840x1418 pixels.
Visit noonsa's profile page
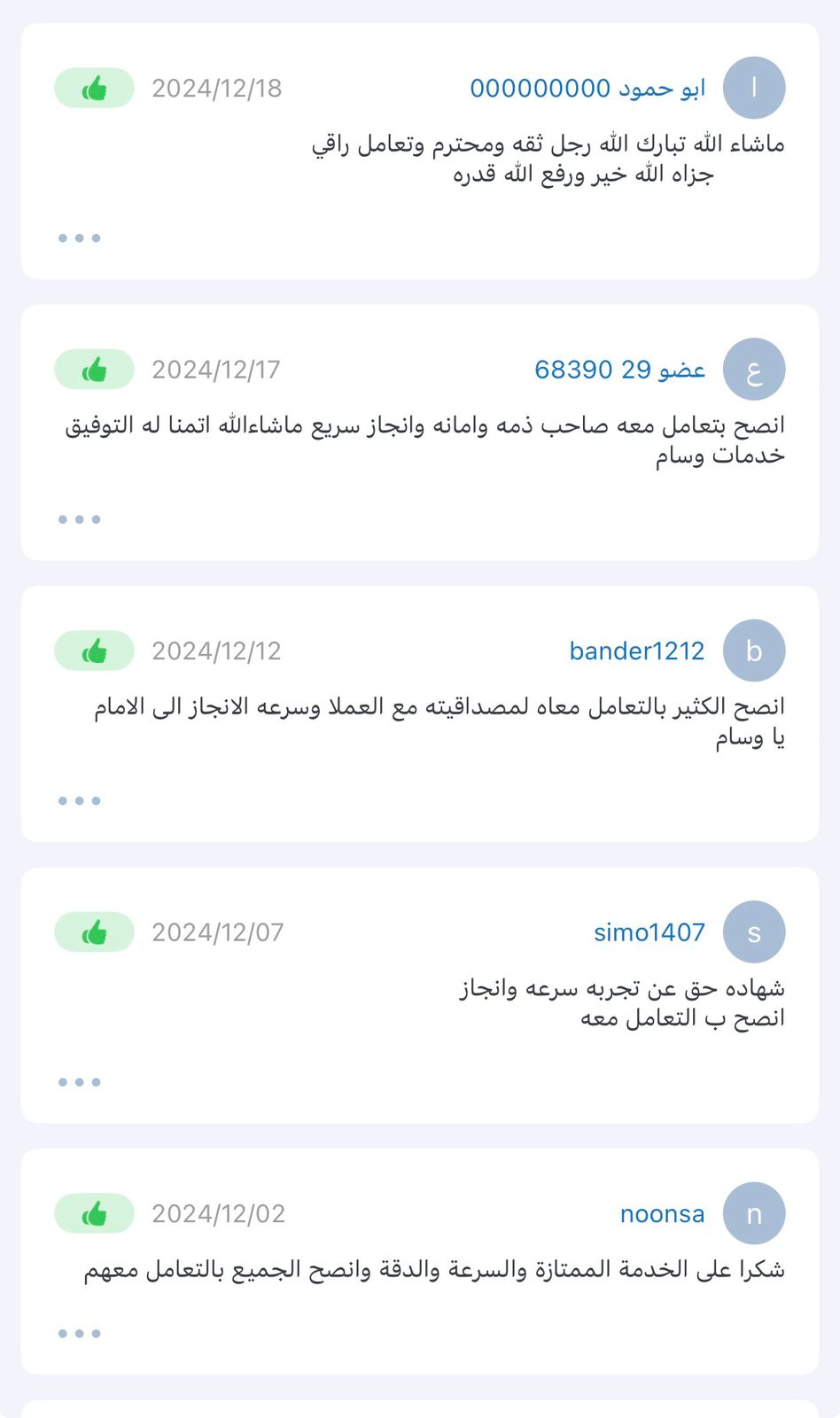coord(662,1214)
